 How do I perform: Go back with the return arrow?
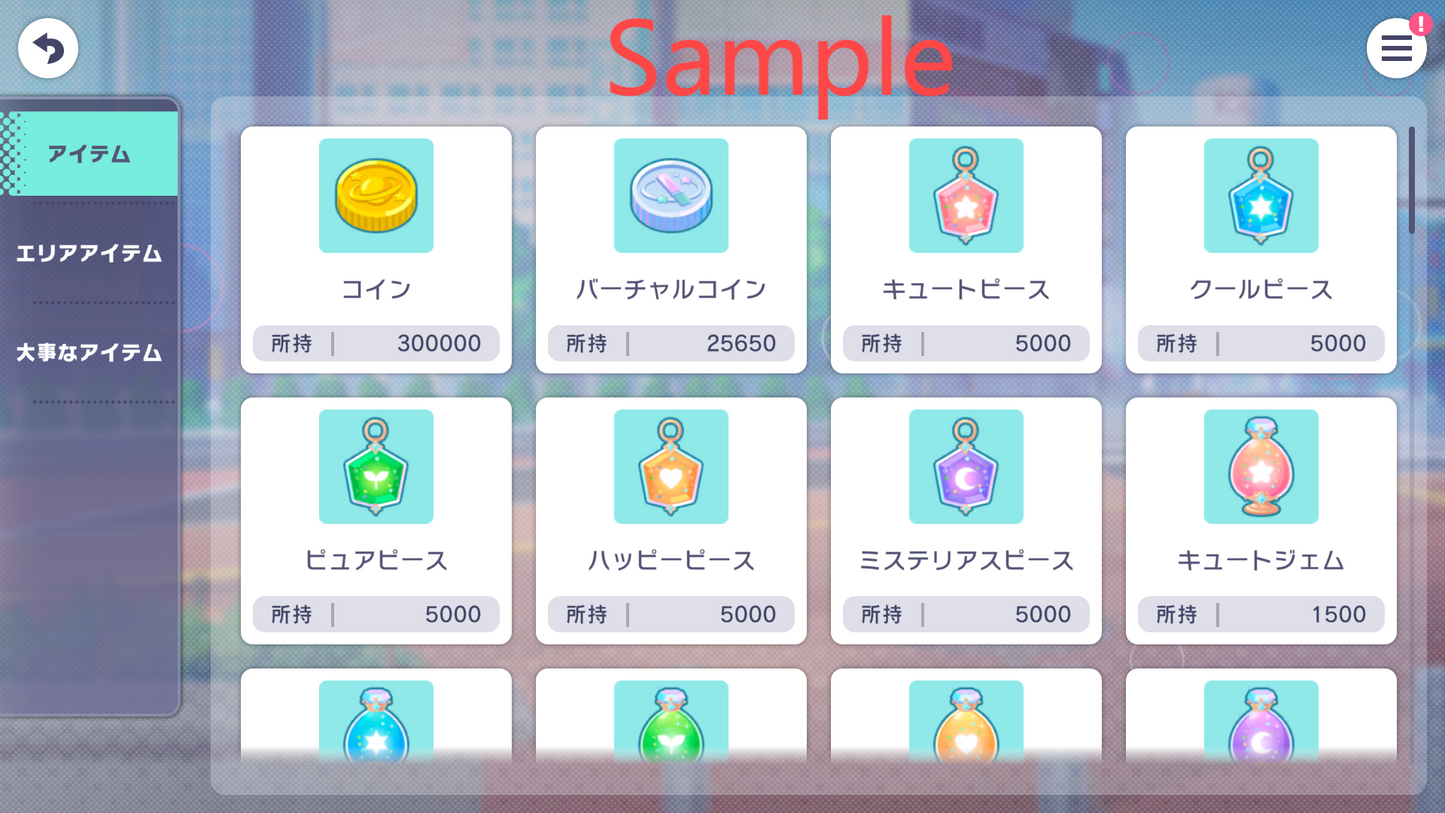tap(48, 48)
